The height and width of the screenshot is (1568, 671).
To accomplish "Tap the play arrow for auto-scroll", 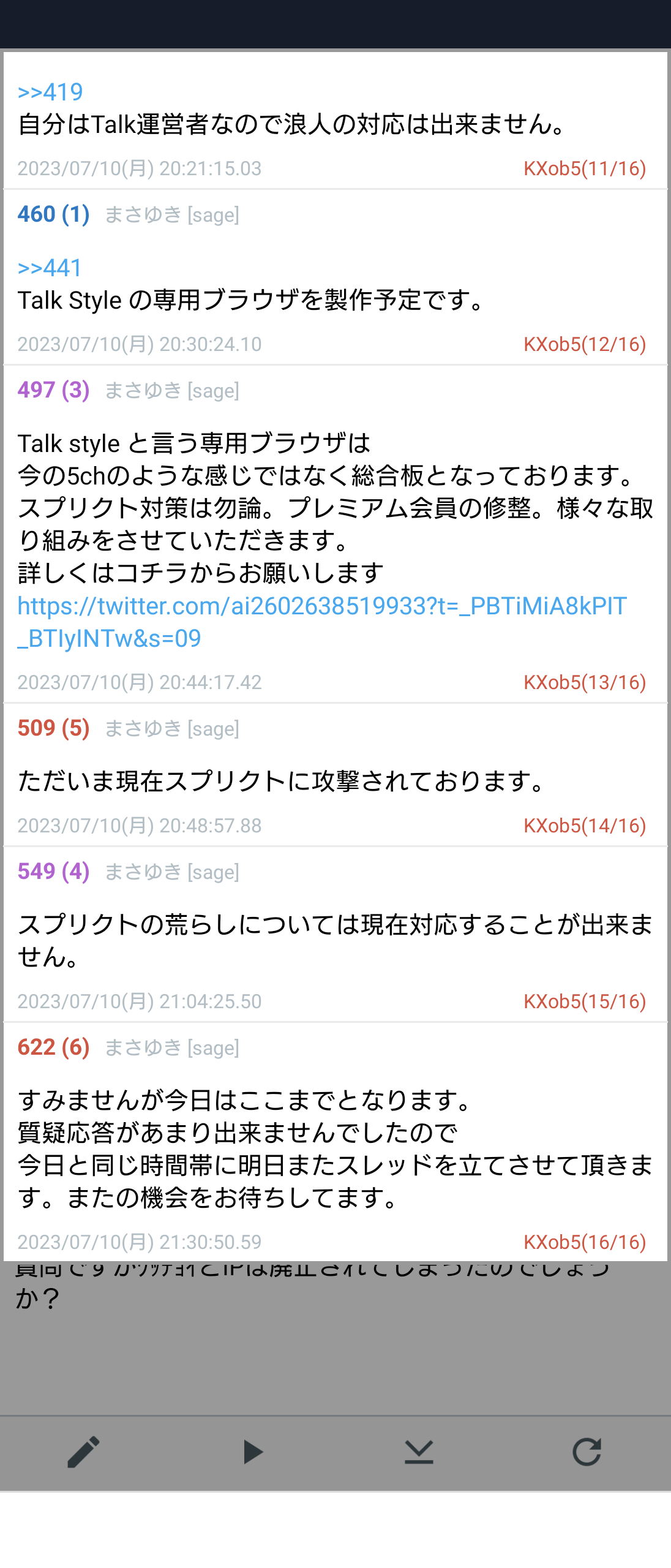I will [252, 1452].
